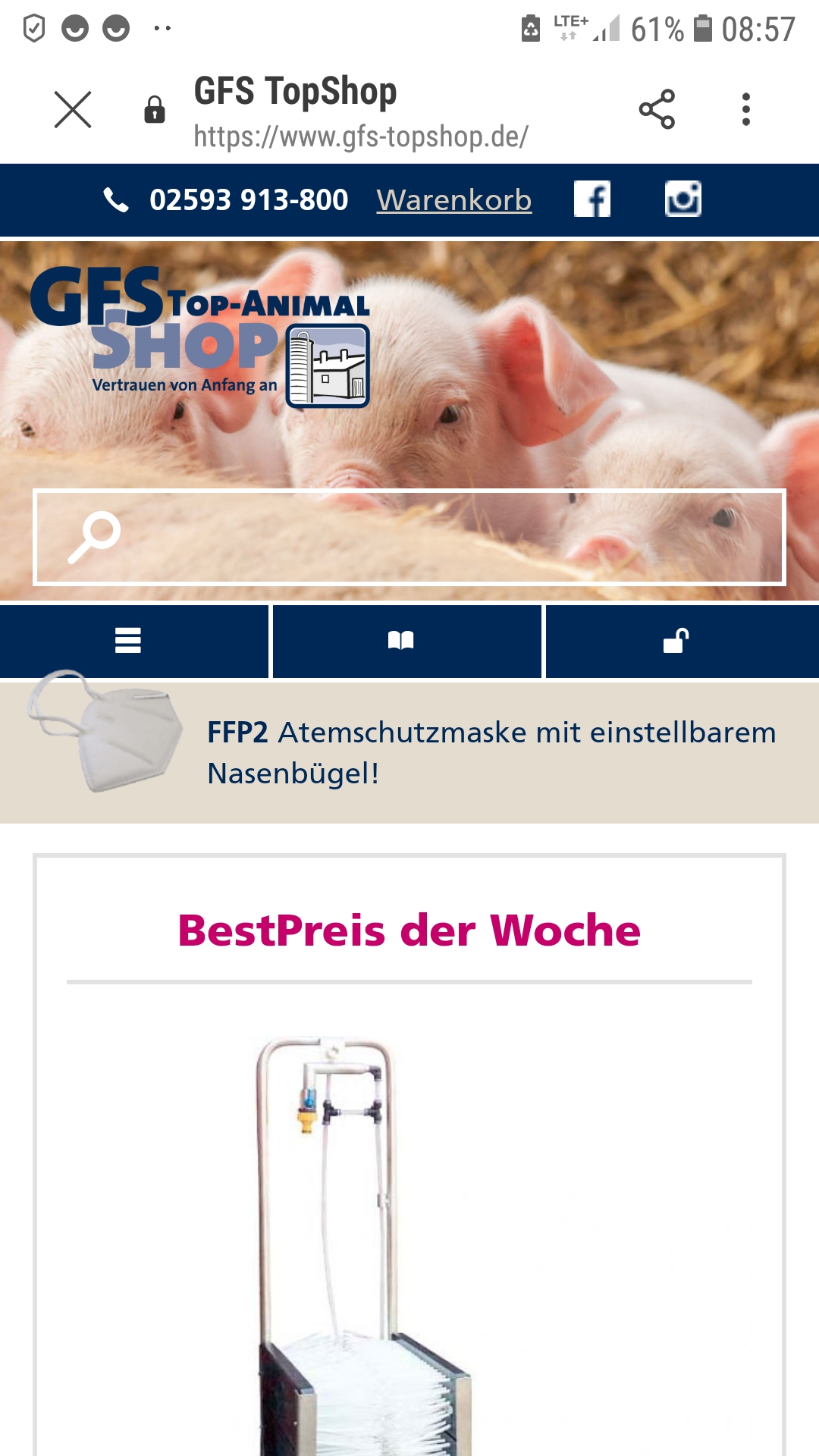Focus the search field with magnifier
This screenshot has height=1456, width=819.
(409, 537)
